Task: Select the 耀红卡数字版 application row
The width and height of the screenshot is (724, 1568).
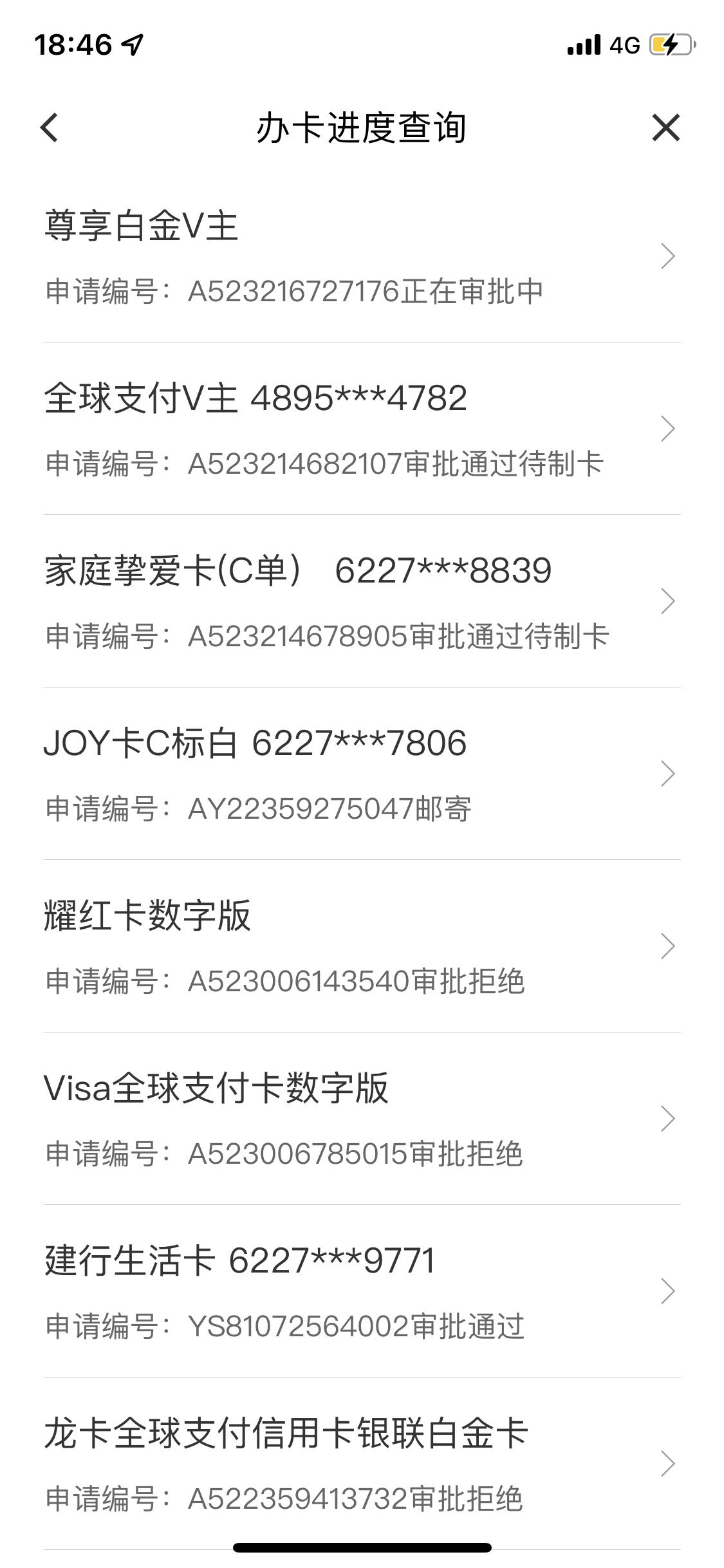Action: pos(362,946)
